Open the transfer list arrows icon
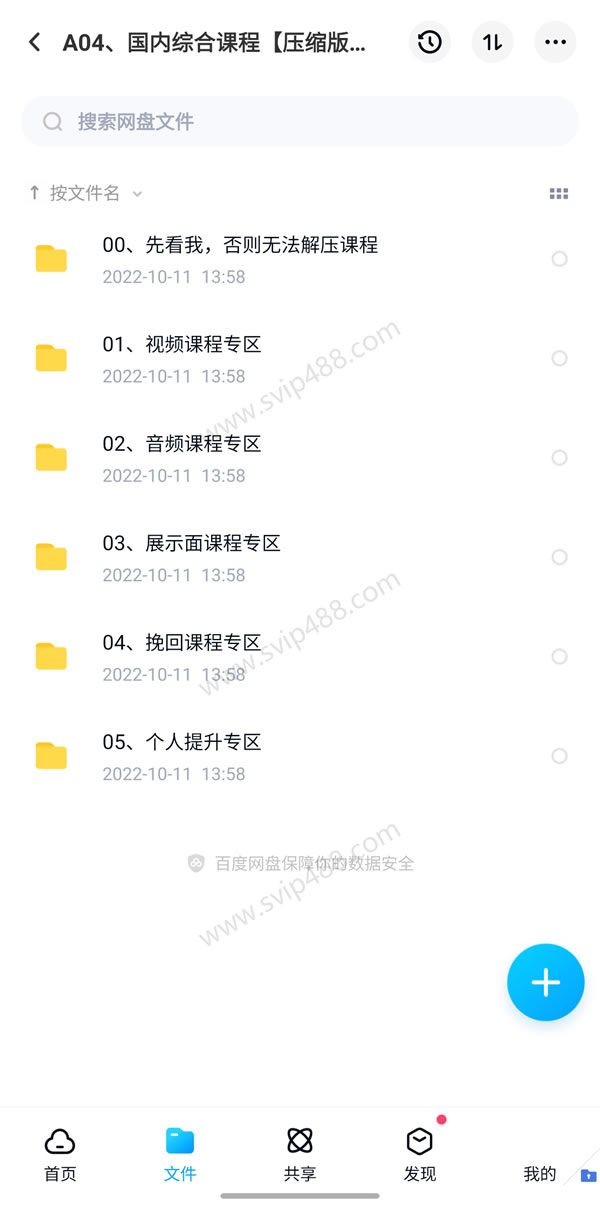 (x=492, y=42)
